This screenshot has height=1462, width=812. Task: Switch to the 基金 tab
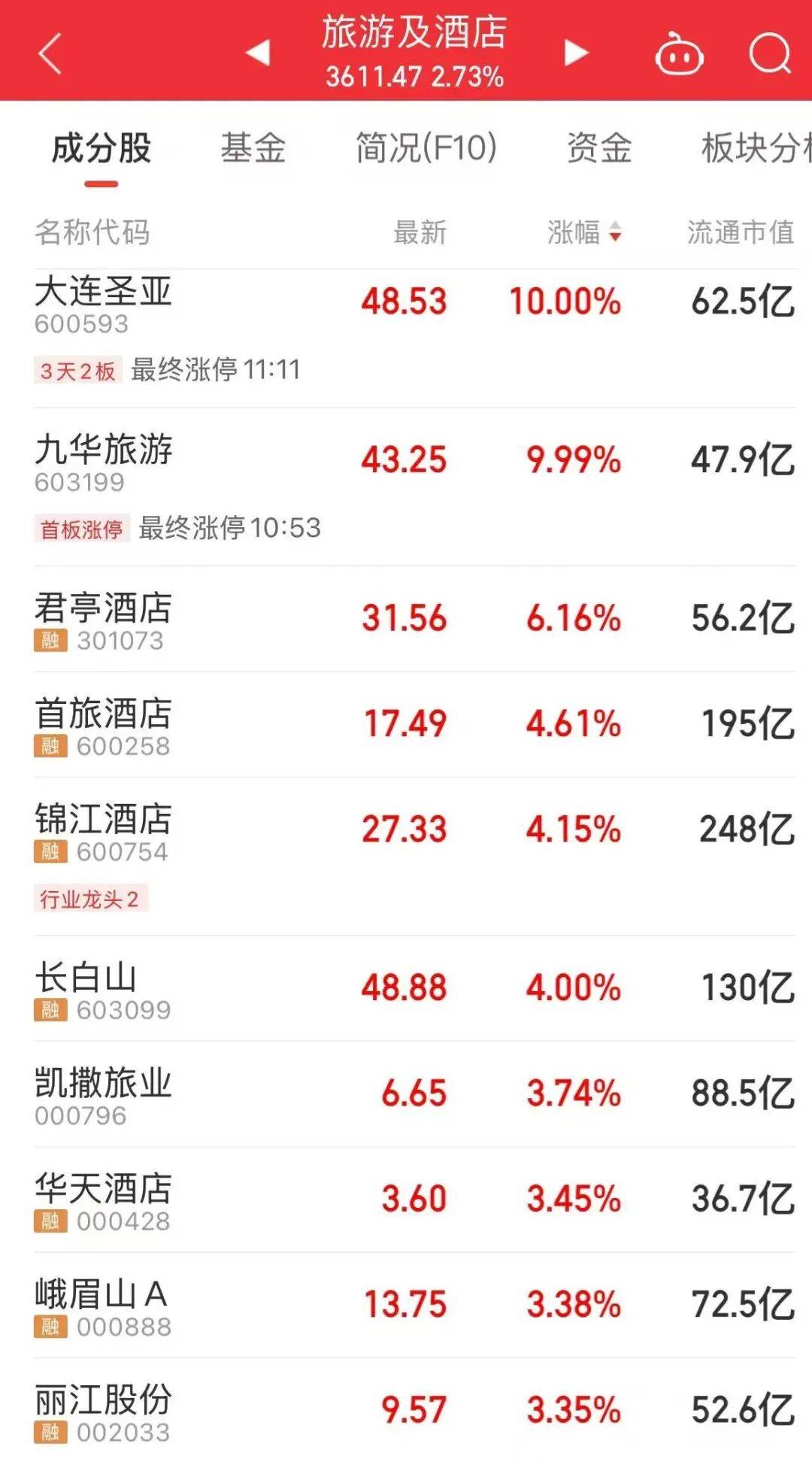pos(253,148)
